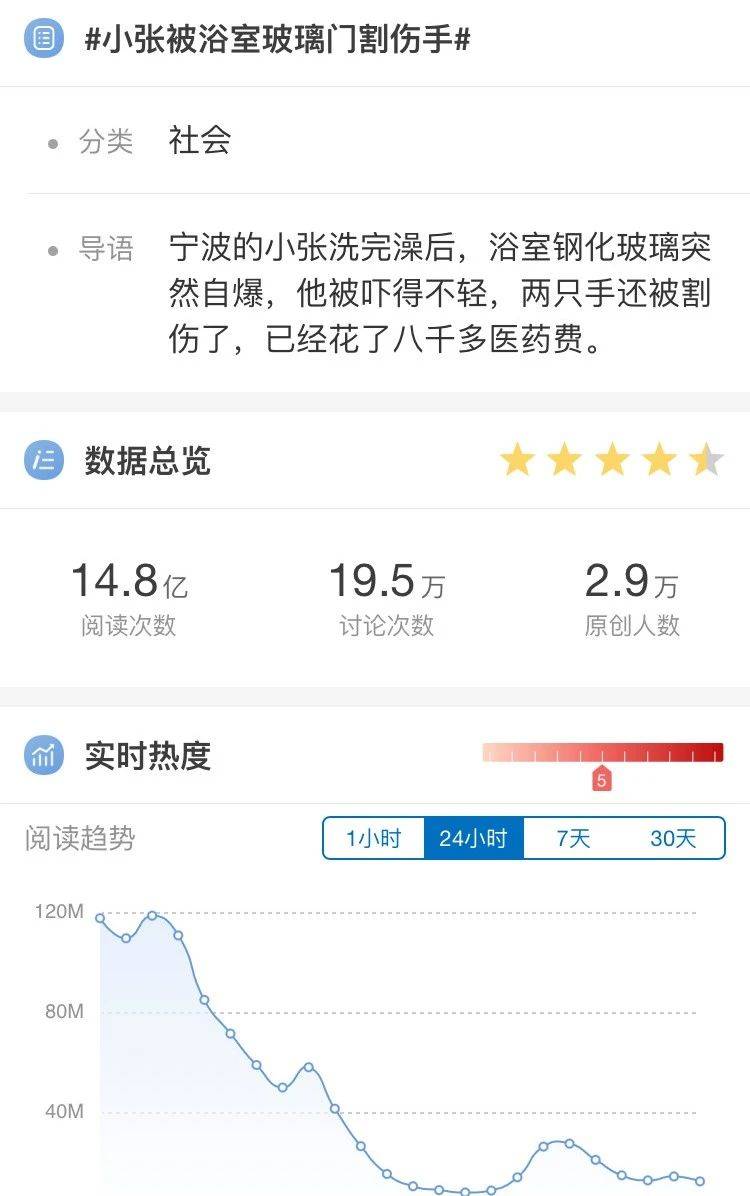Click the 社会 category label
The height and width of the screenshot is (1196, 750).
coord(200,142)
